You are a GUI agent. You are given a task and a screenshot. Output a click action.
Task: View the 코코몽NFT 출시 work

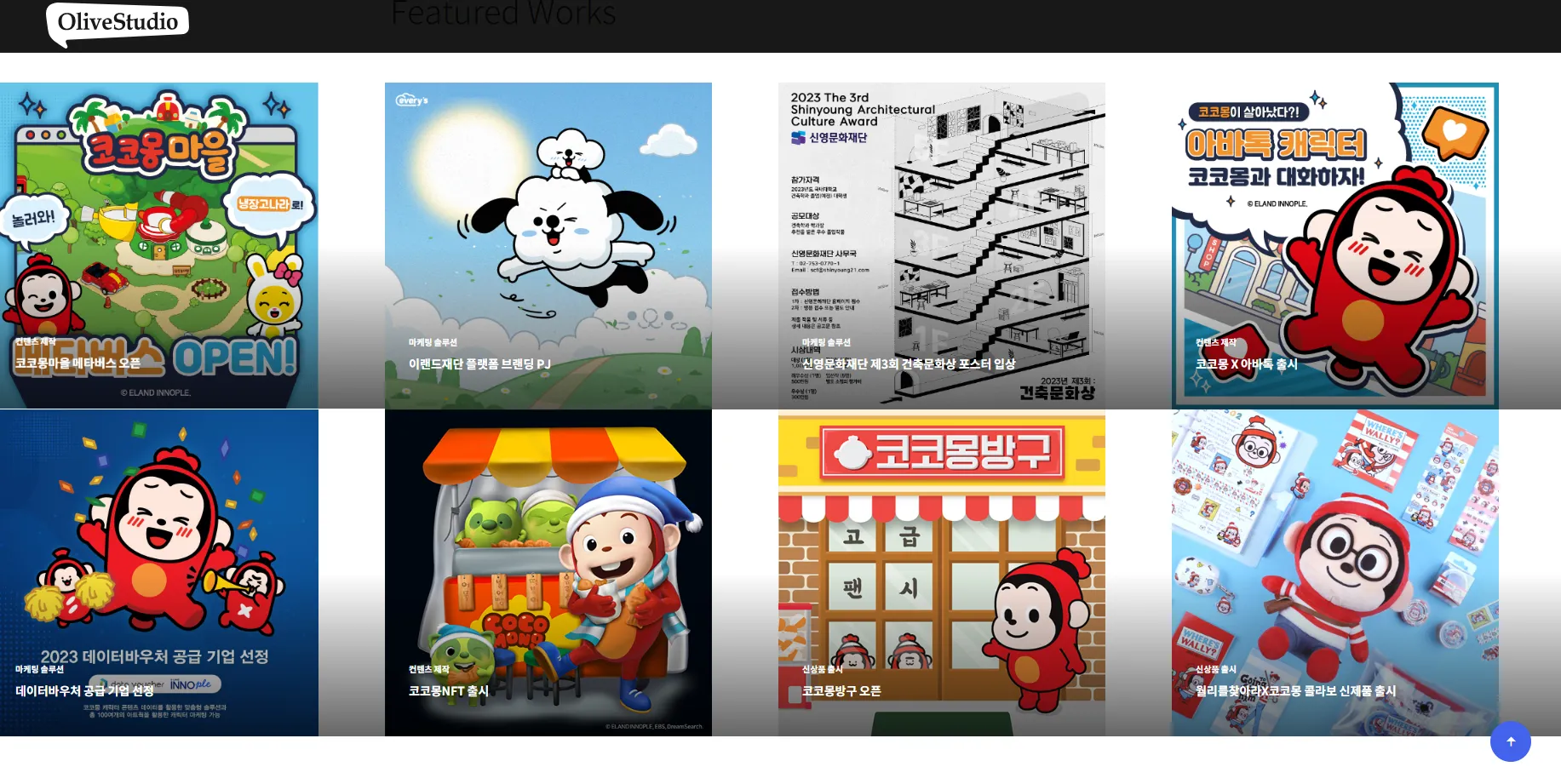[x=548, y=572]
